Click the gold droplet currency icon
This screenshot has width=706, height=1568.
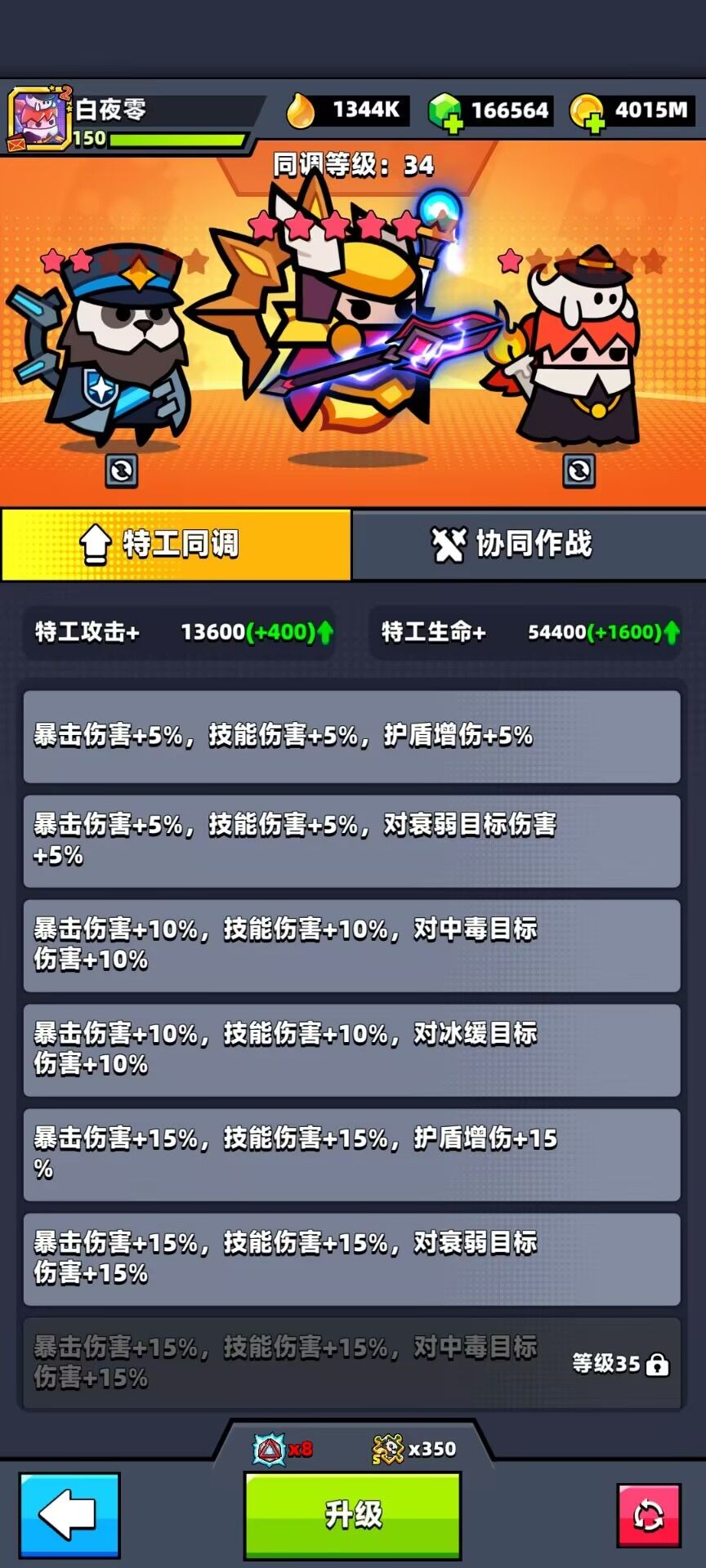[302, 110]
